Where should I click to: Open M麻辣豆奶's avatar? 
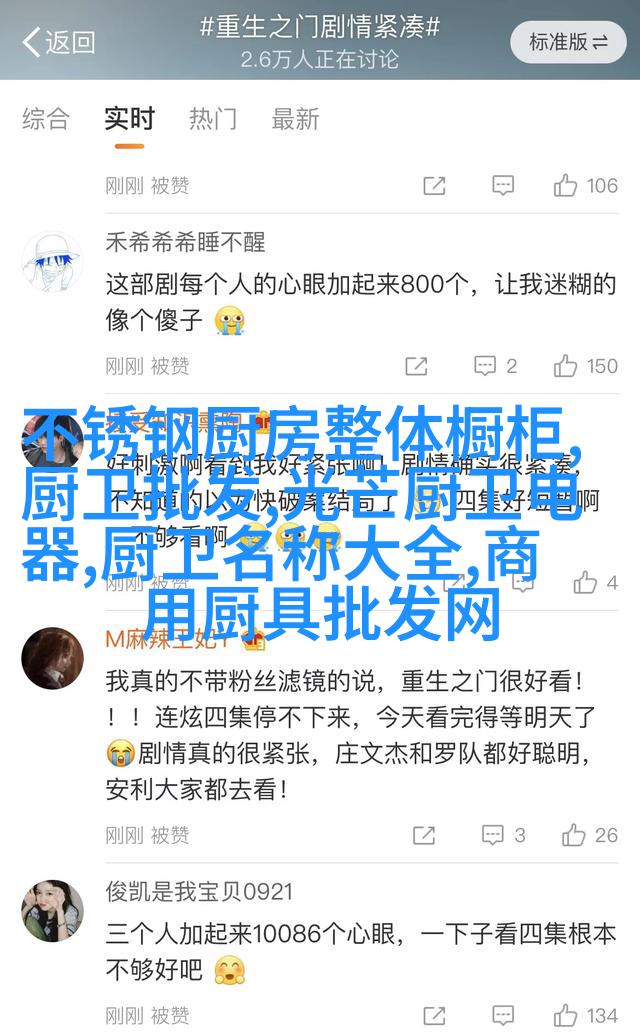point(52,659)
